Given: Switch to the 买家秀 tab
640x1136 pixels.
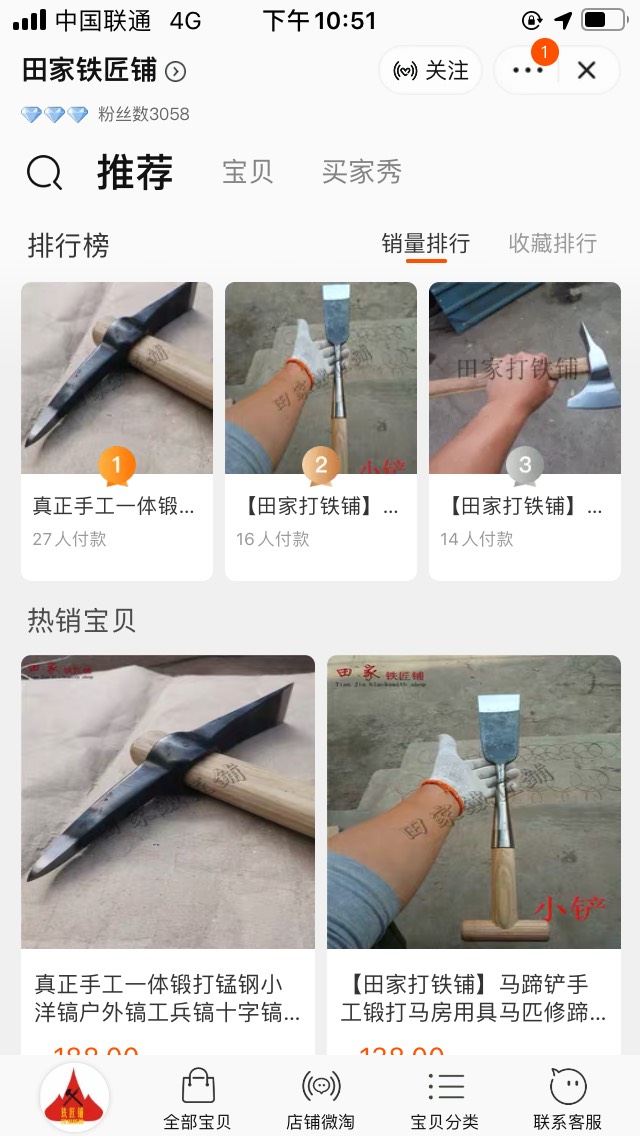Looking at the screenshot, I should [x=361, y=172].
